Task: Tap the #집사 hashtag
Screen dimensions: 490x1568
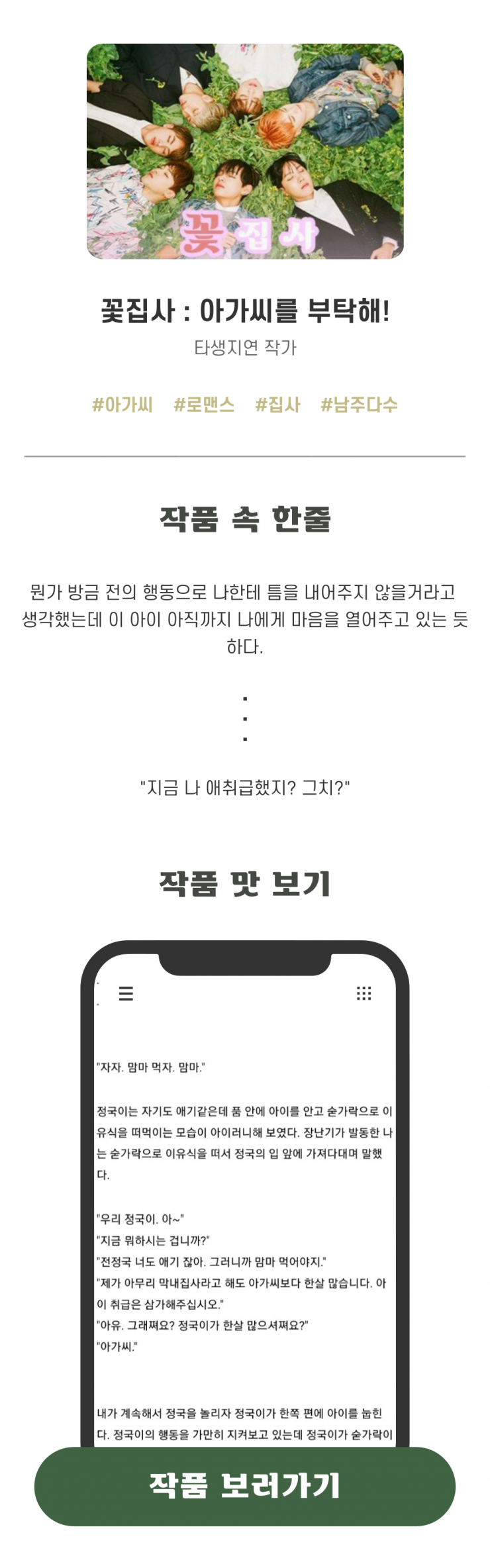Action: (x=278, y=405)
